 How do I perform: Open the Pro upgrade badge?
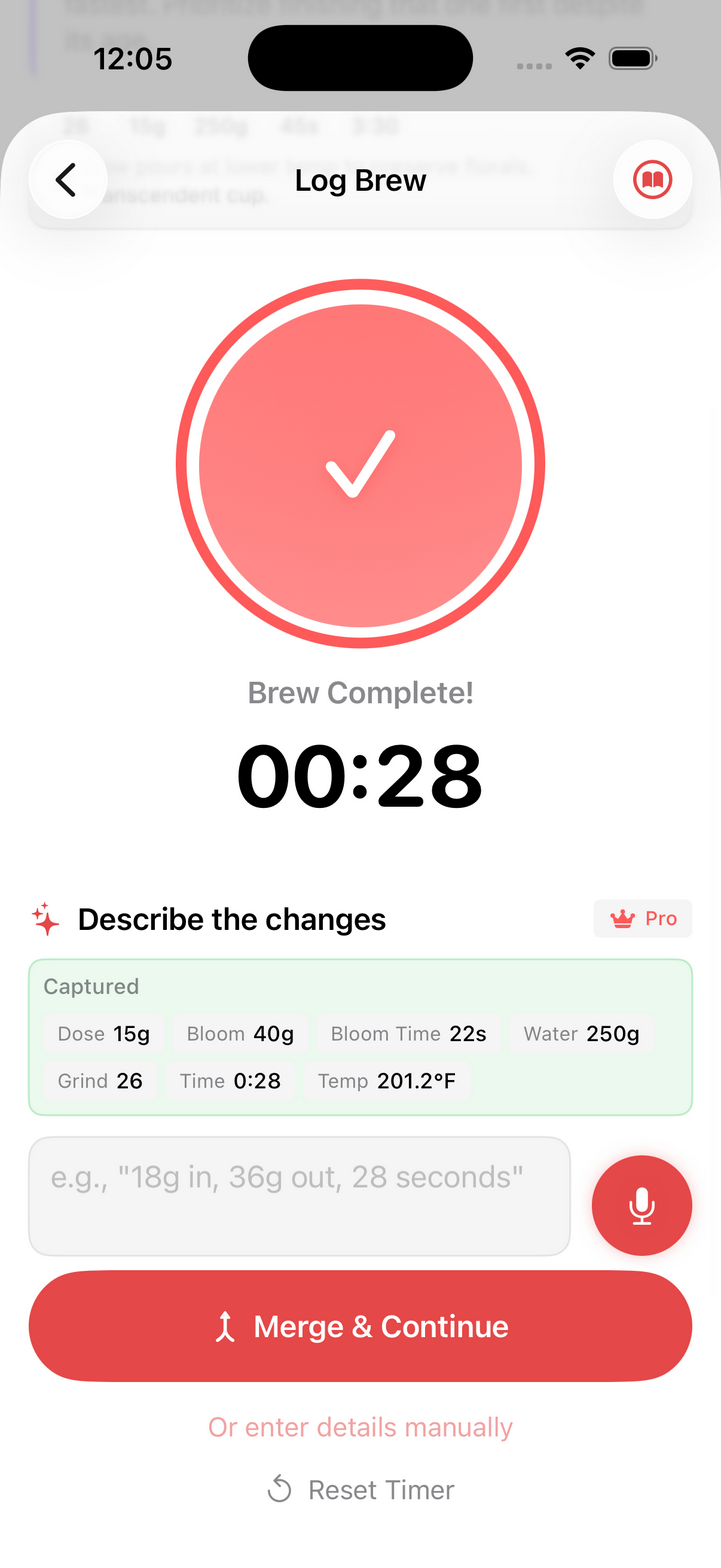click(643, 918)
